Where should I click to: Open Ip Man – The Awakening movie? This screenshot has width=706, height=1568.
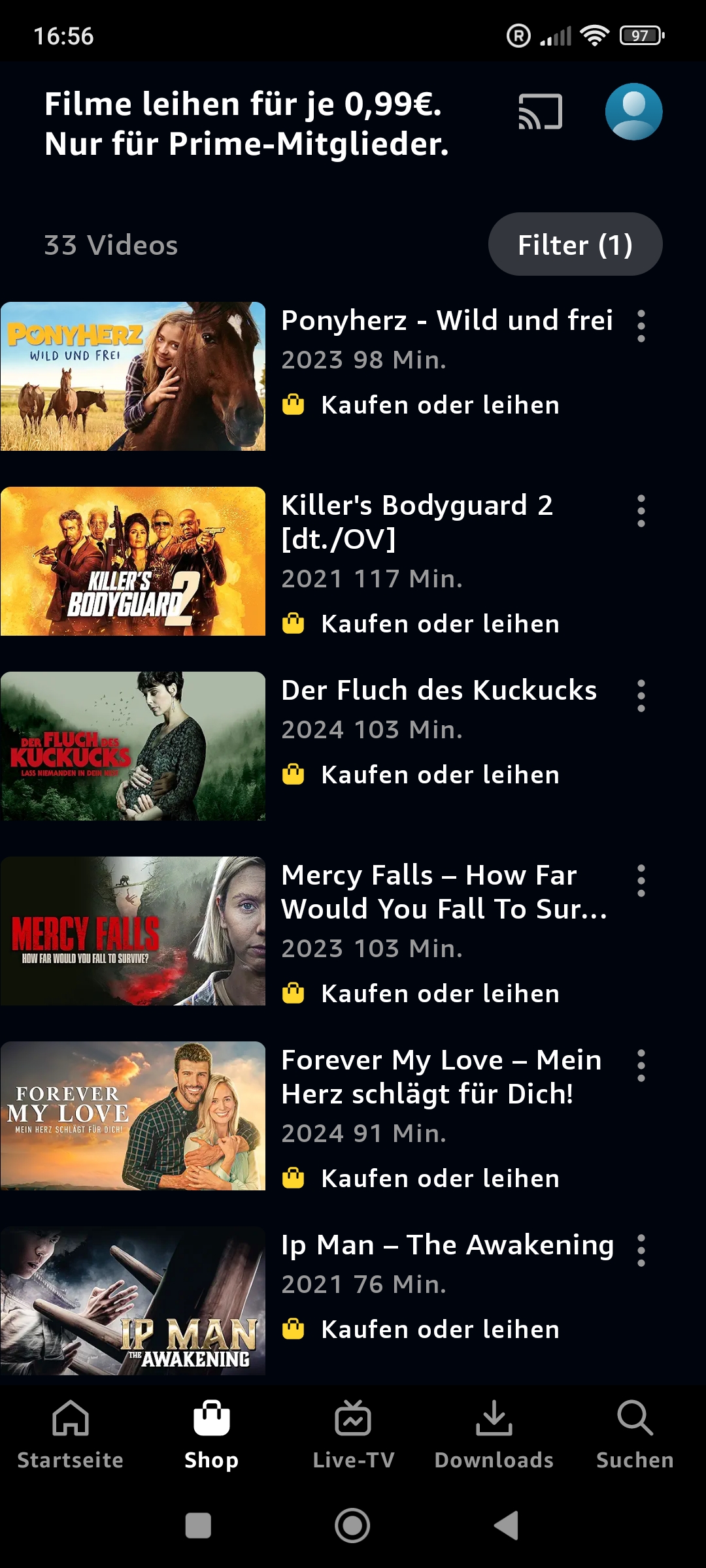133,1301
